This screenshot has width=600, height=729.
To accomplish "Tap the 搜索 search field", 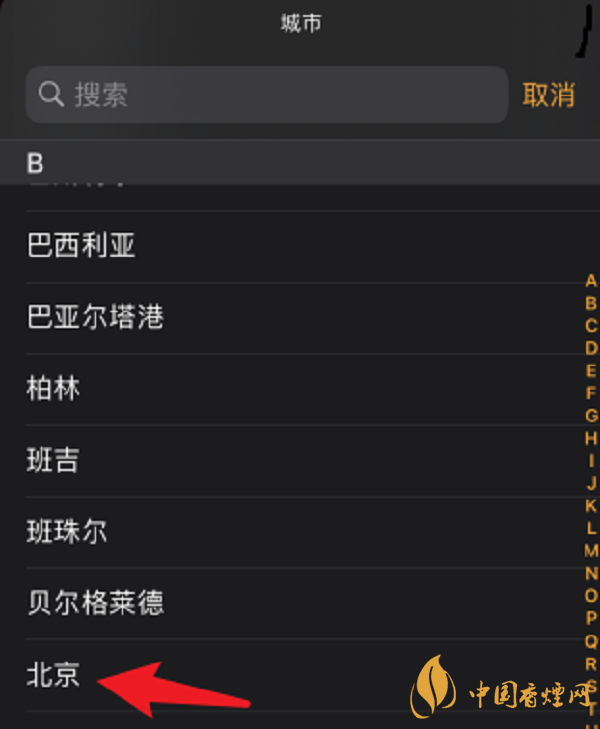I will 266,95.
